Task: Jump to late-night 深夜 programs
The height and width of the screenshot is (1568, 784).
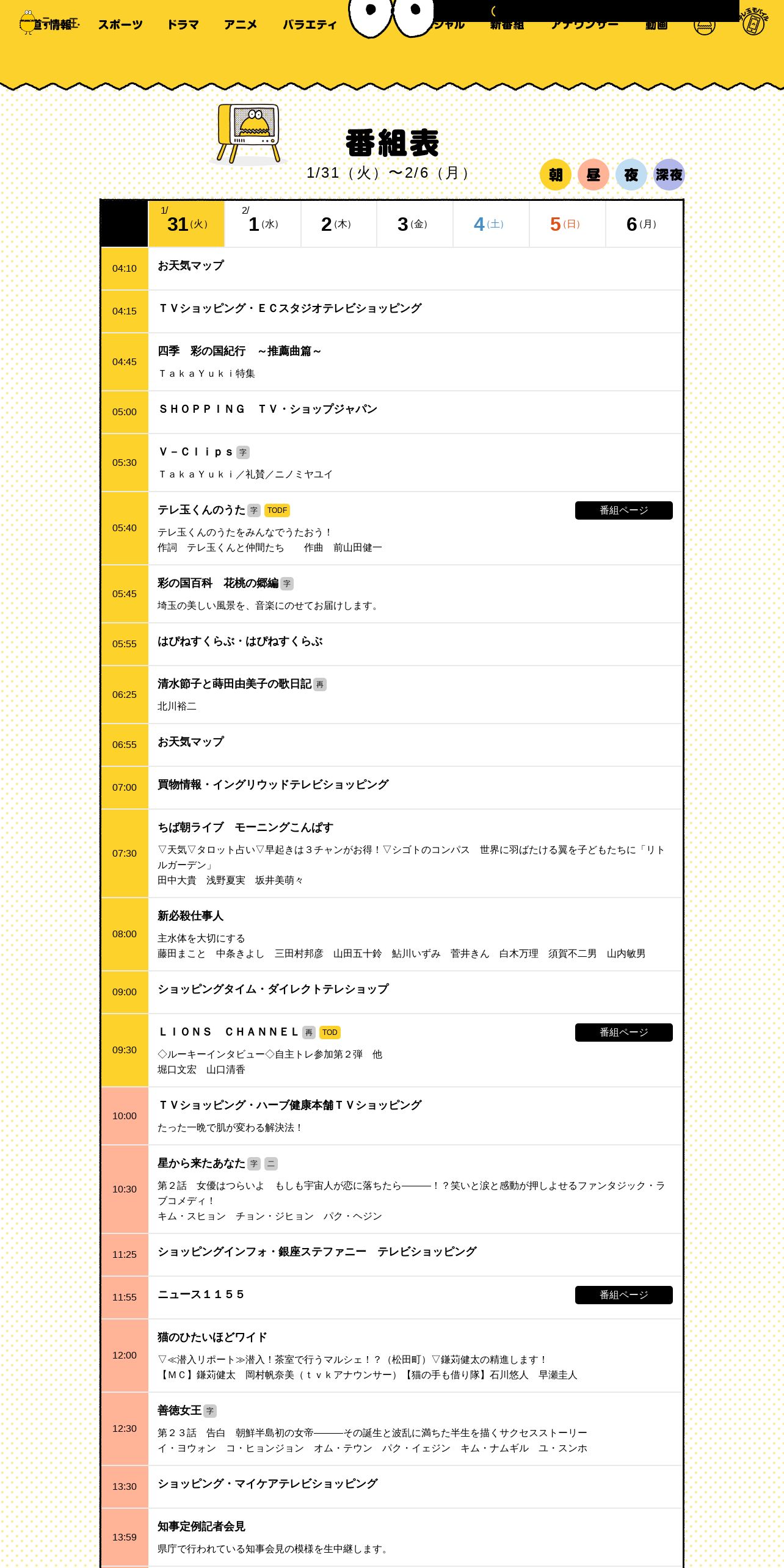Action: point(669,175)
